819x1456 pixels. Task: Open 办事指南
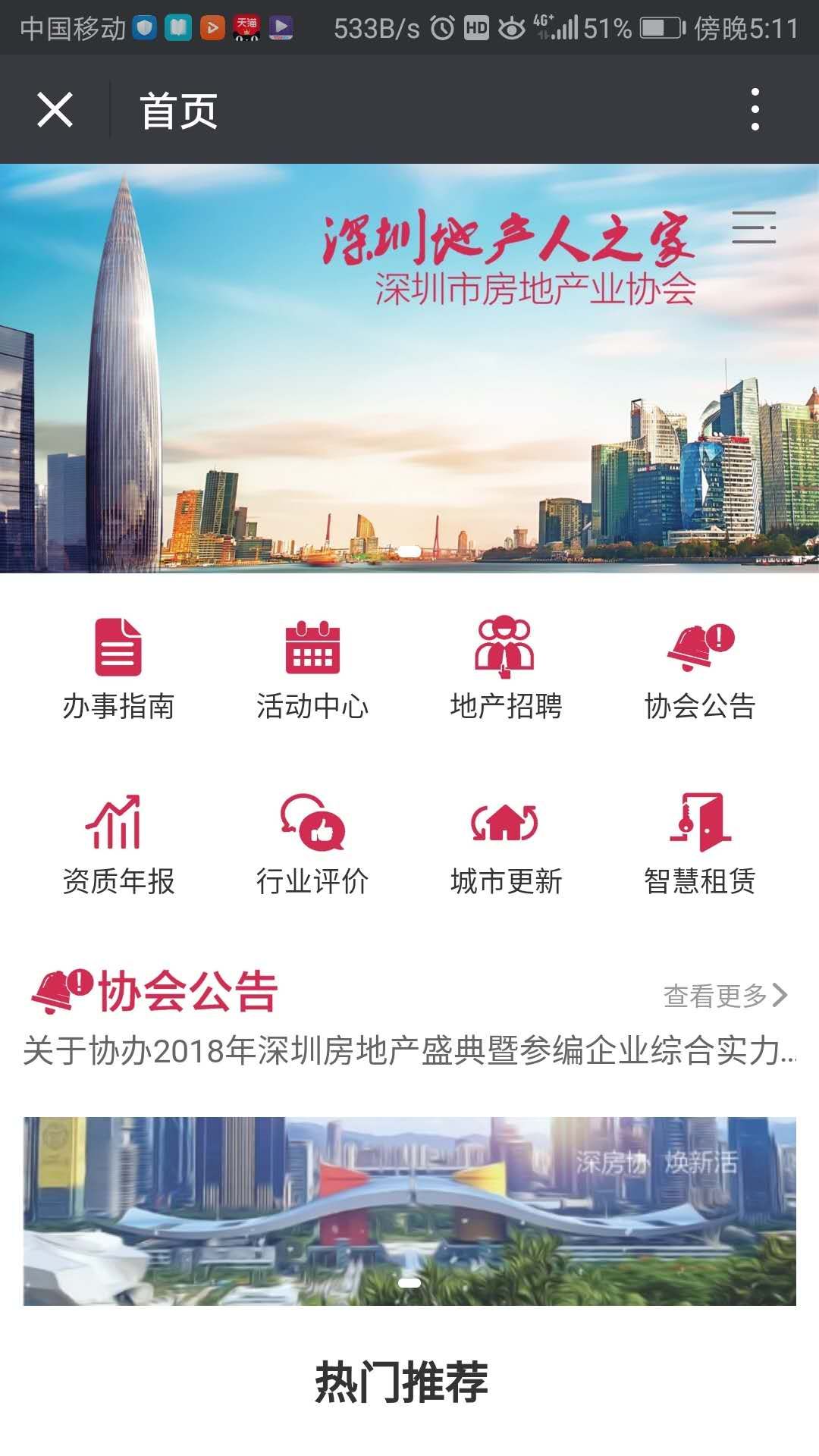pyautogui.click(x=118, y=668)
